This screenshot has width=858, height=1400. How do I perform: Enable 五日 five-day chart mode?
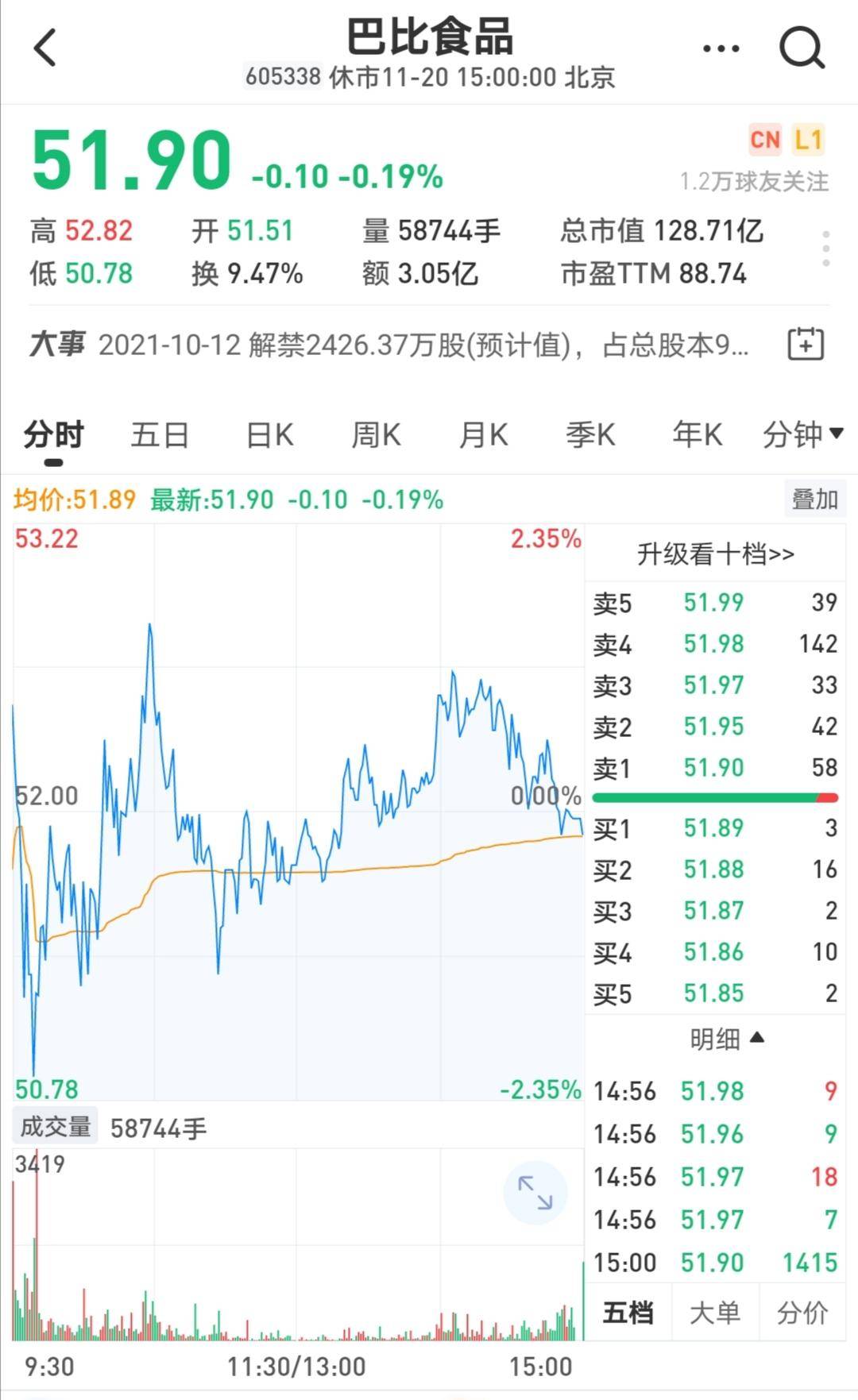160,434
